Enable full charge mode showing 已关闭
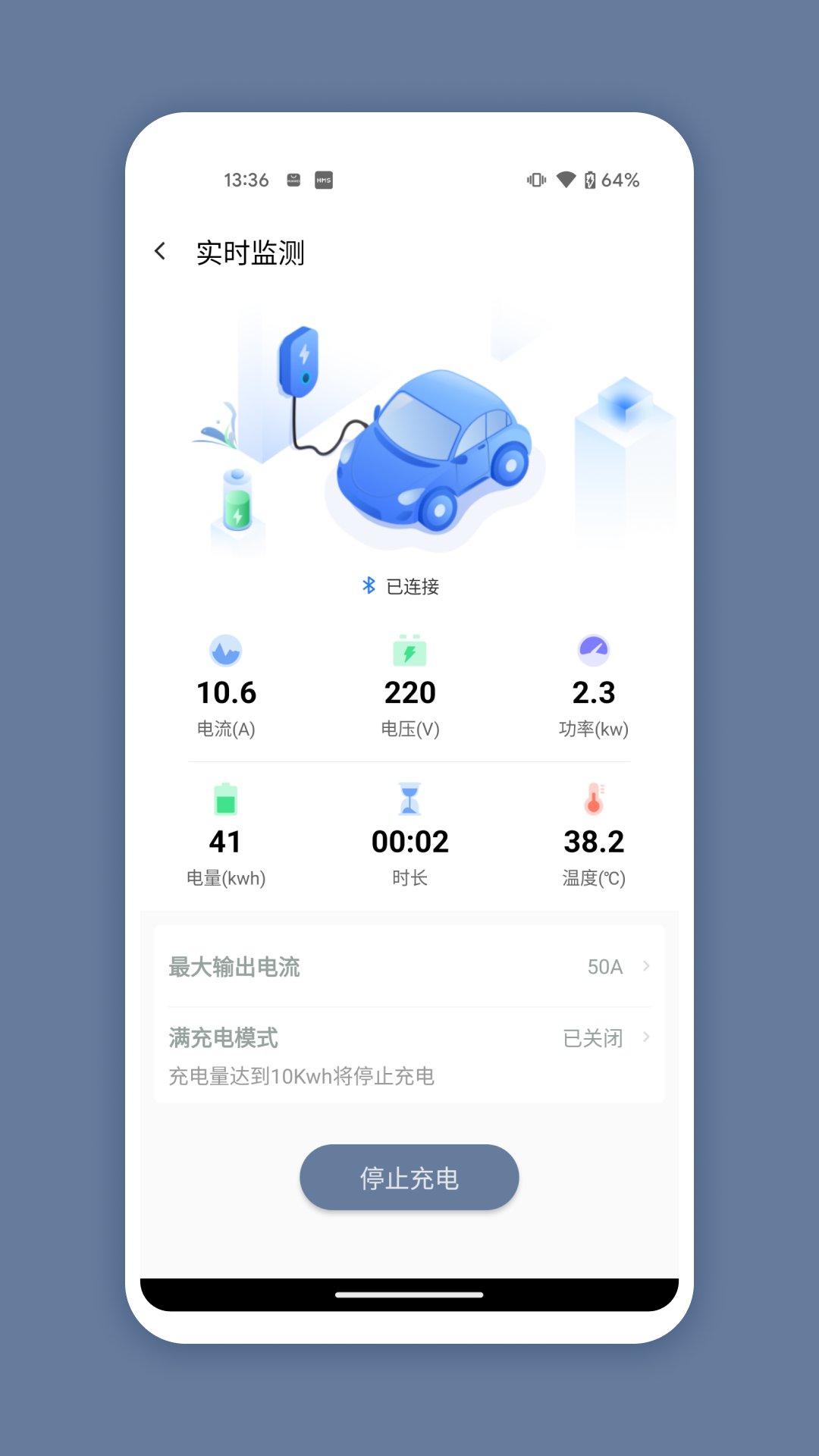 (x=592, y=1037)
